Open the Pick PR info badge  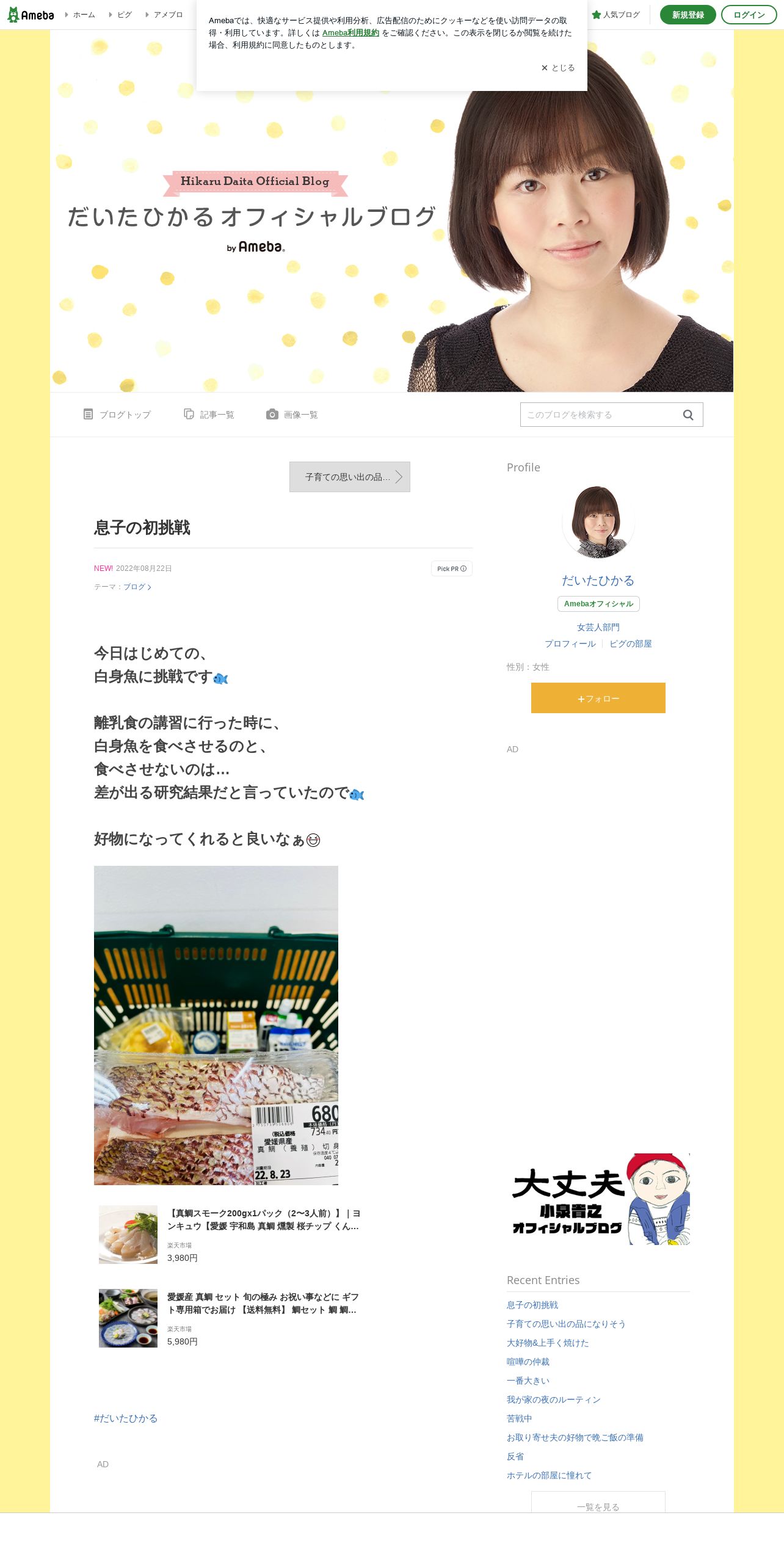[x=452, y=568]
